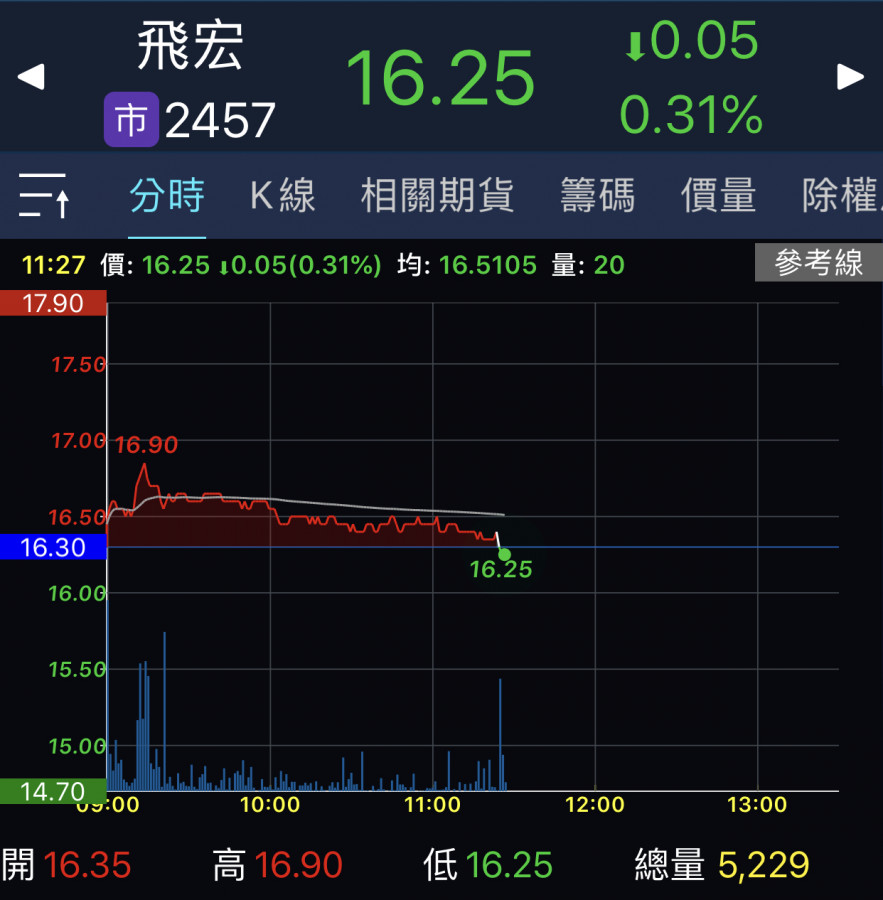Go to the next stock with right arrow

tap(850, 77)
